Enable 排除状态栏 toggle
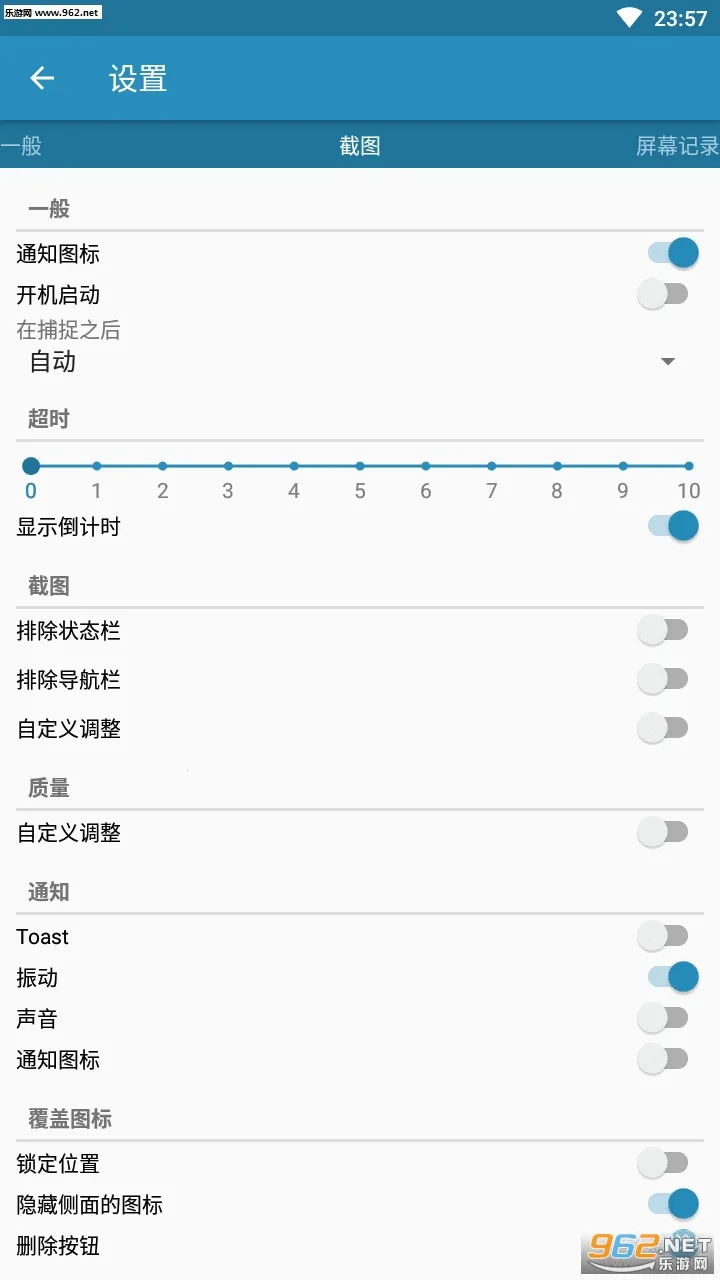 click(x=664, y=630)
